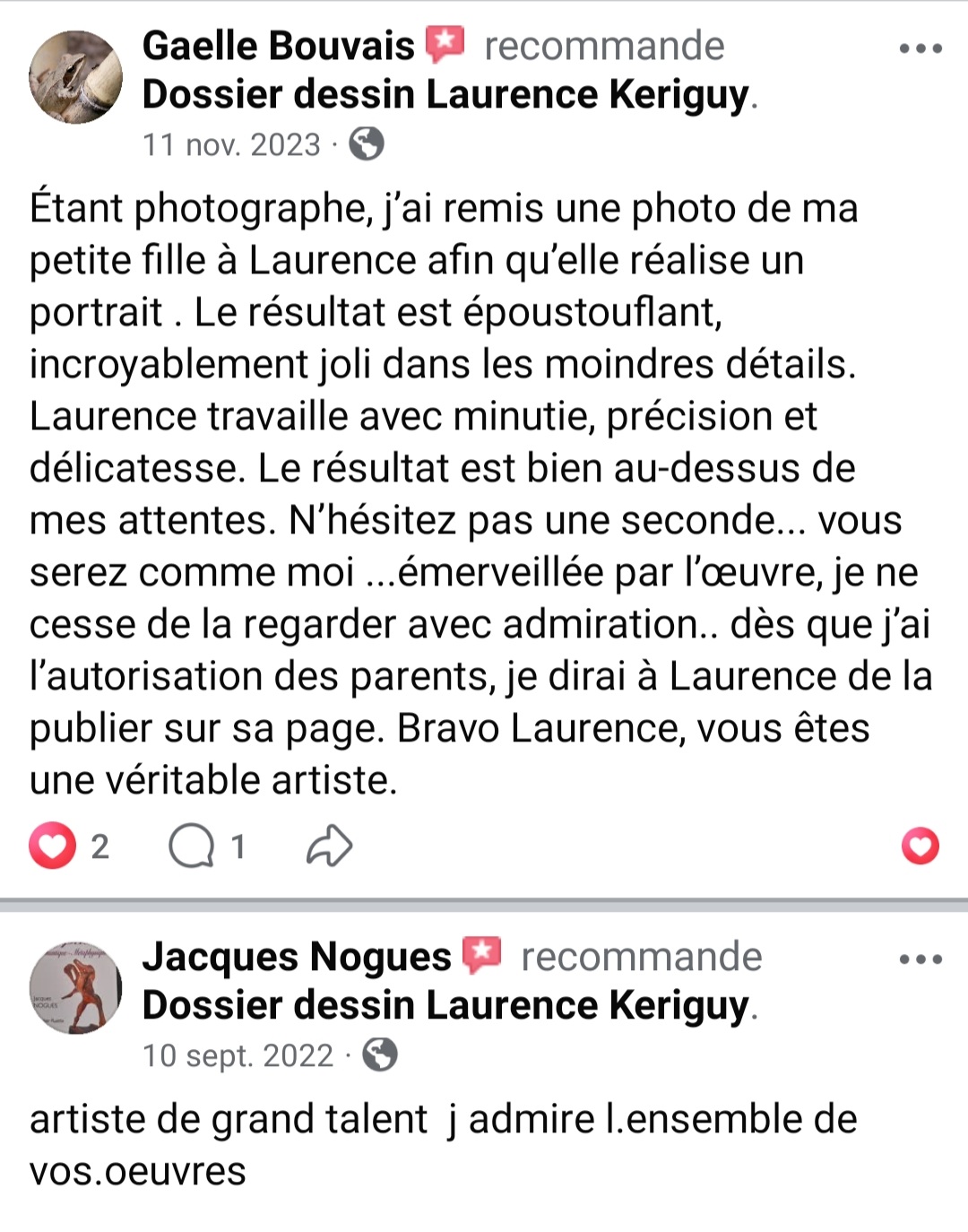
Task: Open Dossier dessin Laurence Keriguy page in Jacques's post
Action: (445, 1005)
